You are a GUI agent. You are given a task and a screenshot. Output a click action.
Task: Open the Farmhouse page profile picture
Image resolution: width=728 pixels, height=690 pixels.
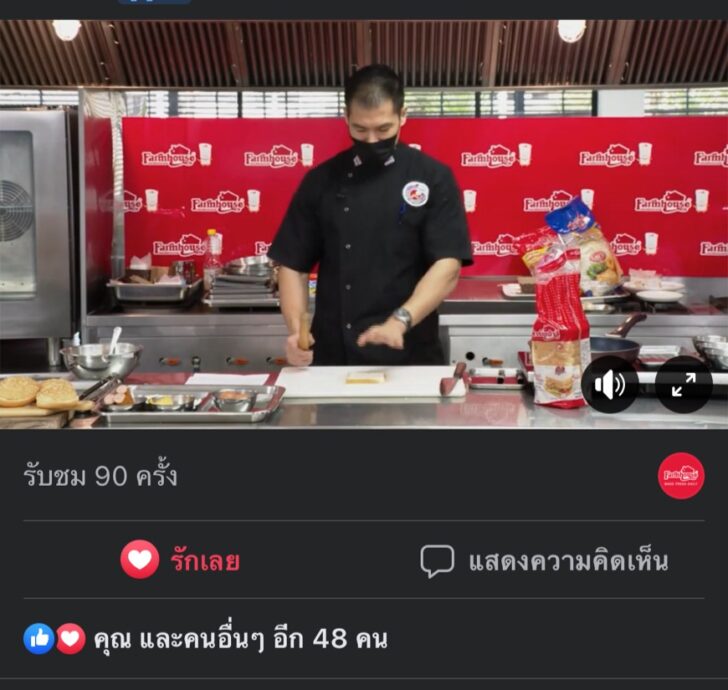point(681,475)
